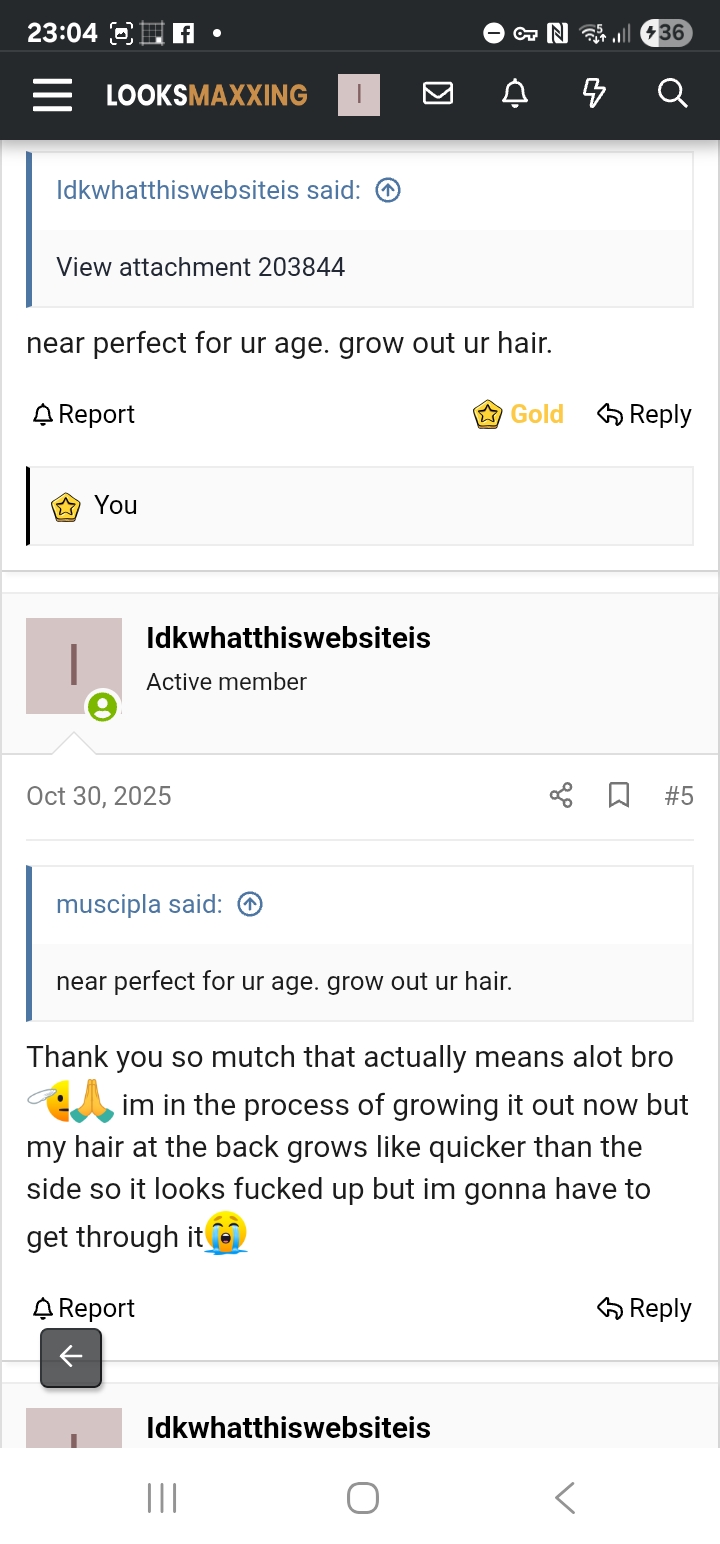This screenshot has height=1544, width=720.
Task: Open the hamburger drawer menu
Action: 52,95
